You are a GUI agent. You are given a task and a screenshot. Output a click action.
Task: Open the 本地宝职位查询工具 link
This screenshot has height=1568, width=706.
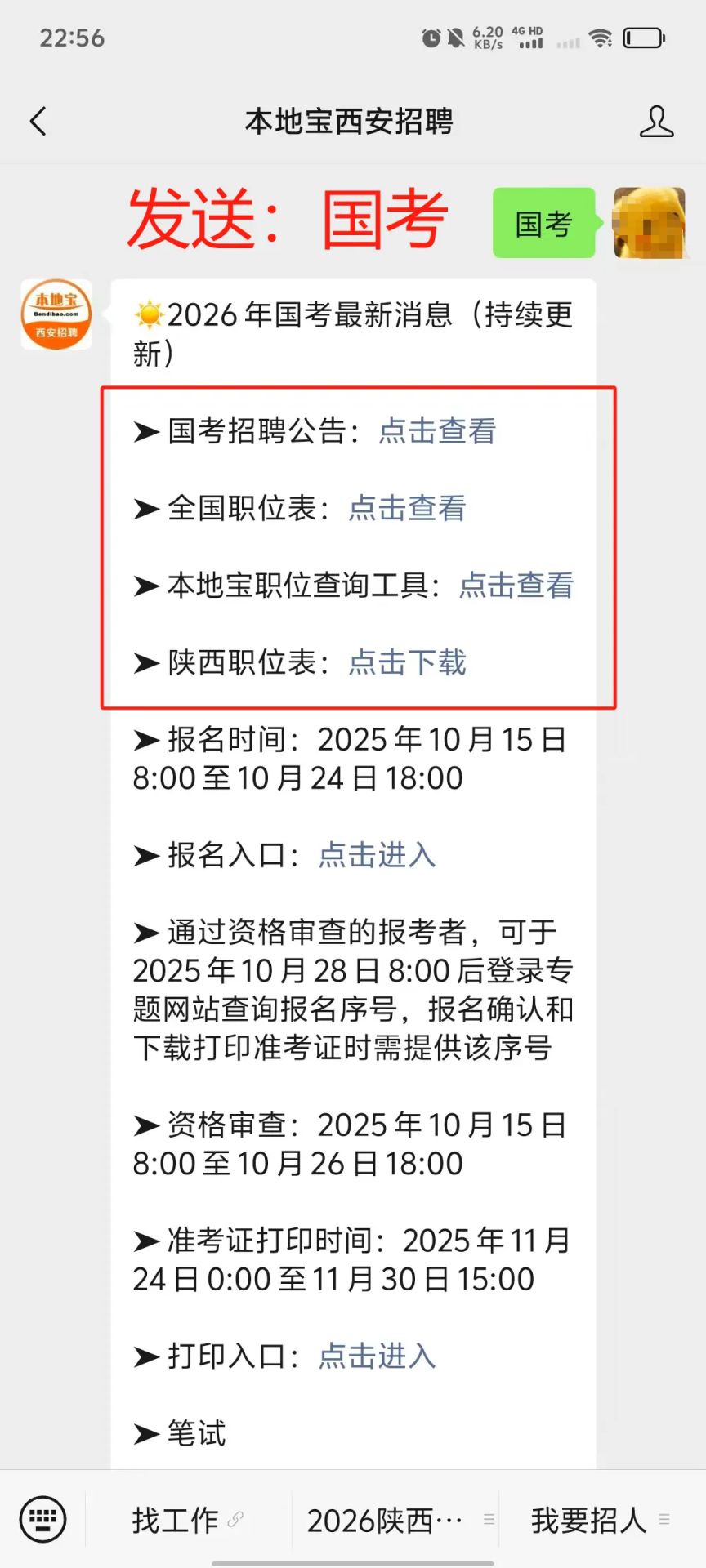[516, 585]
